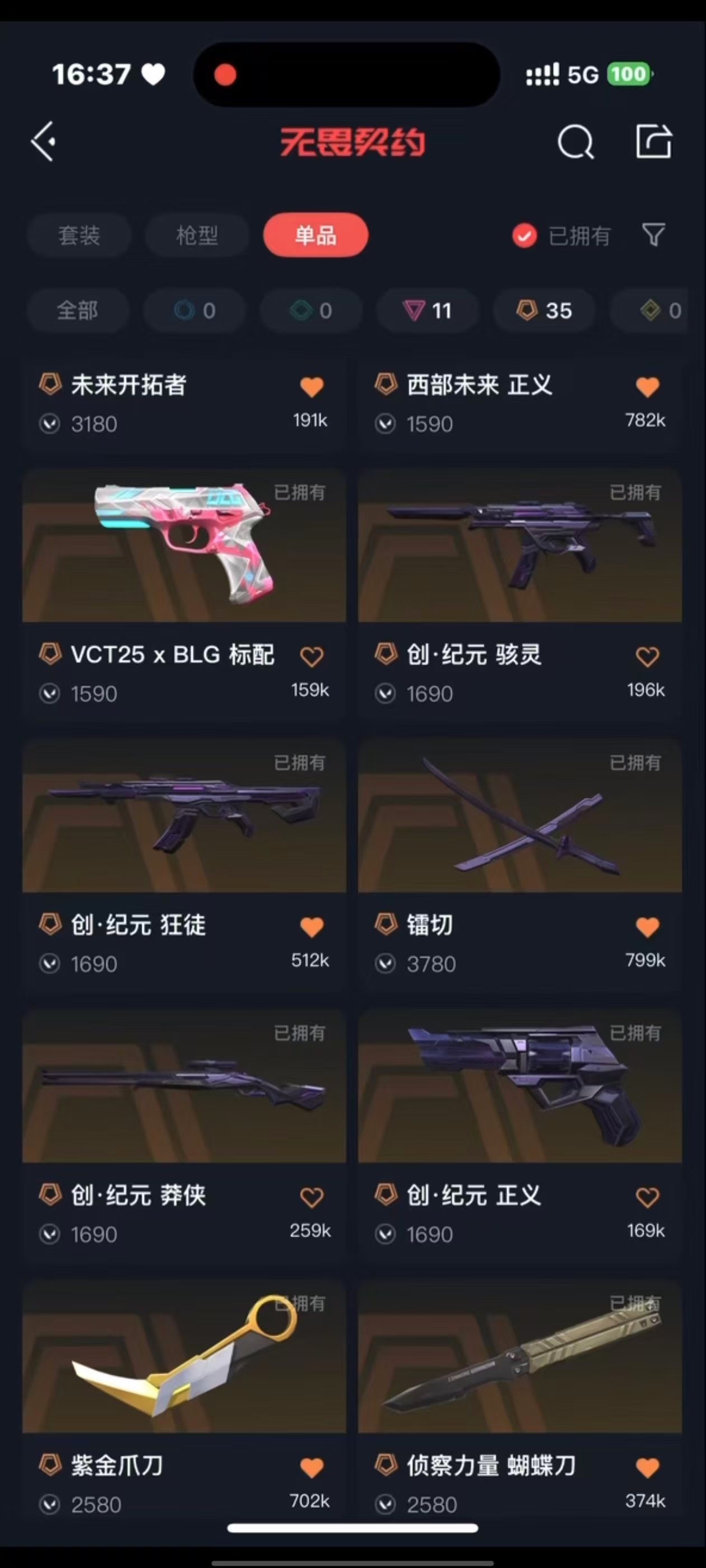This screenshot has height=1568, width=706.
Task: Select the 单品 tab
Action: tap(315, 236)
